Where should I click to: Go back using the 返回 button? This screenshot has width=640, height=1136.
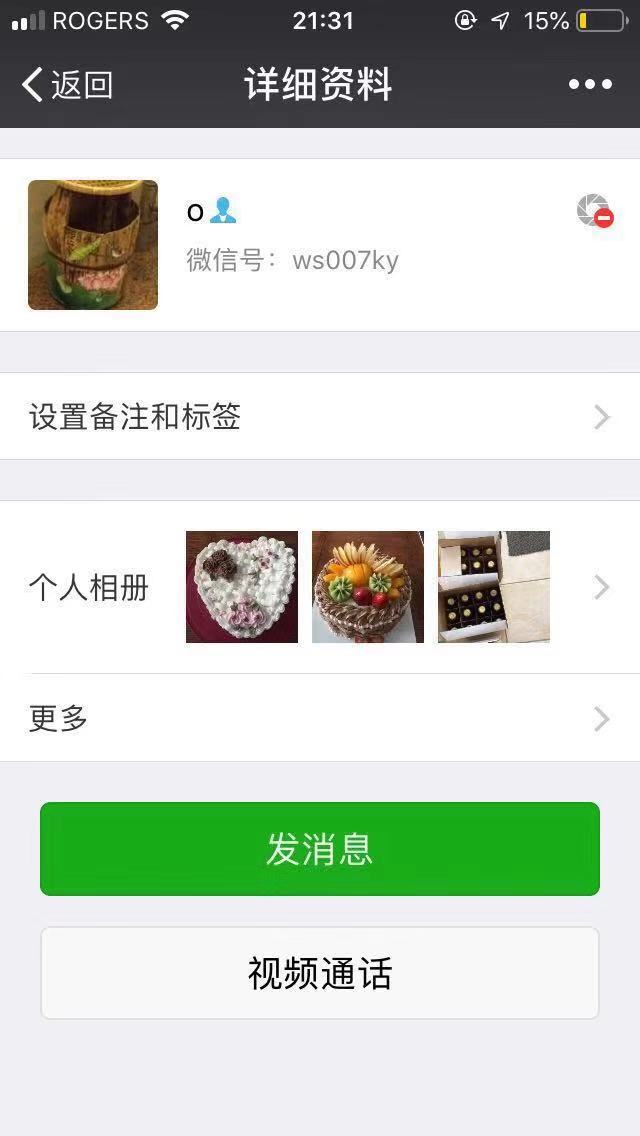66,85
